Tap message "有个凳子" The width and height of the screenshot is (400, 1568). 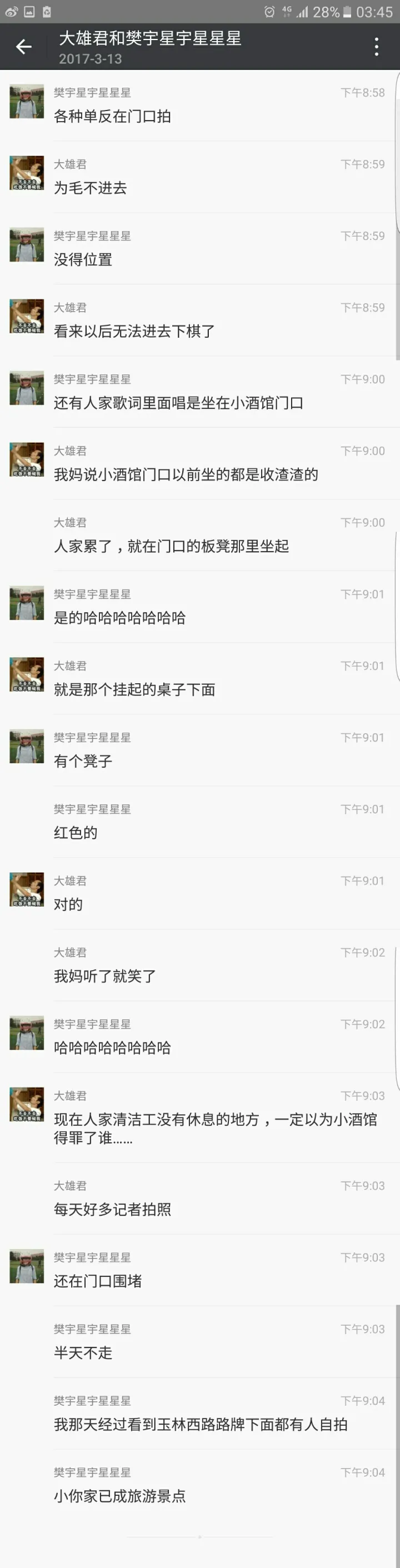pyautogui.click(x=83, y=761)
